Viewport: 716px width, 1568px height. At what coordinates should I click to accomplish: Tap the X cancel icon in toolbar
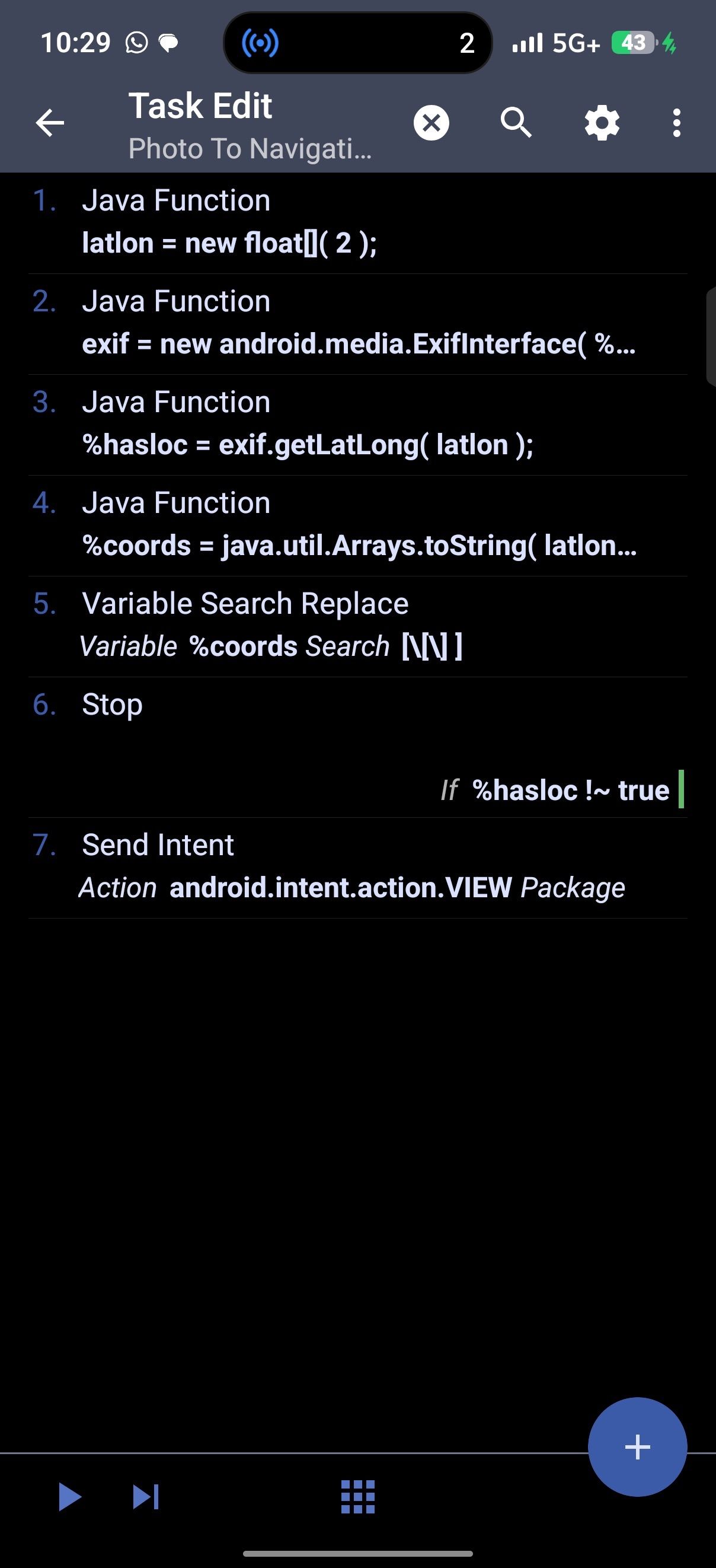pos(431,123)
